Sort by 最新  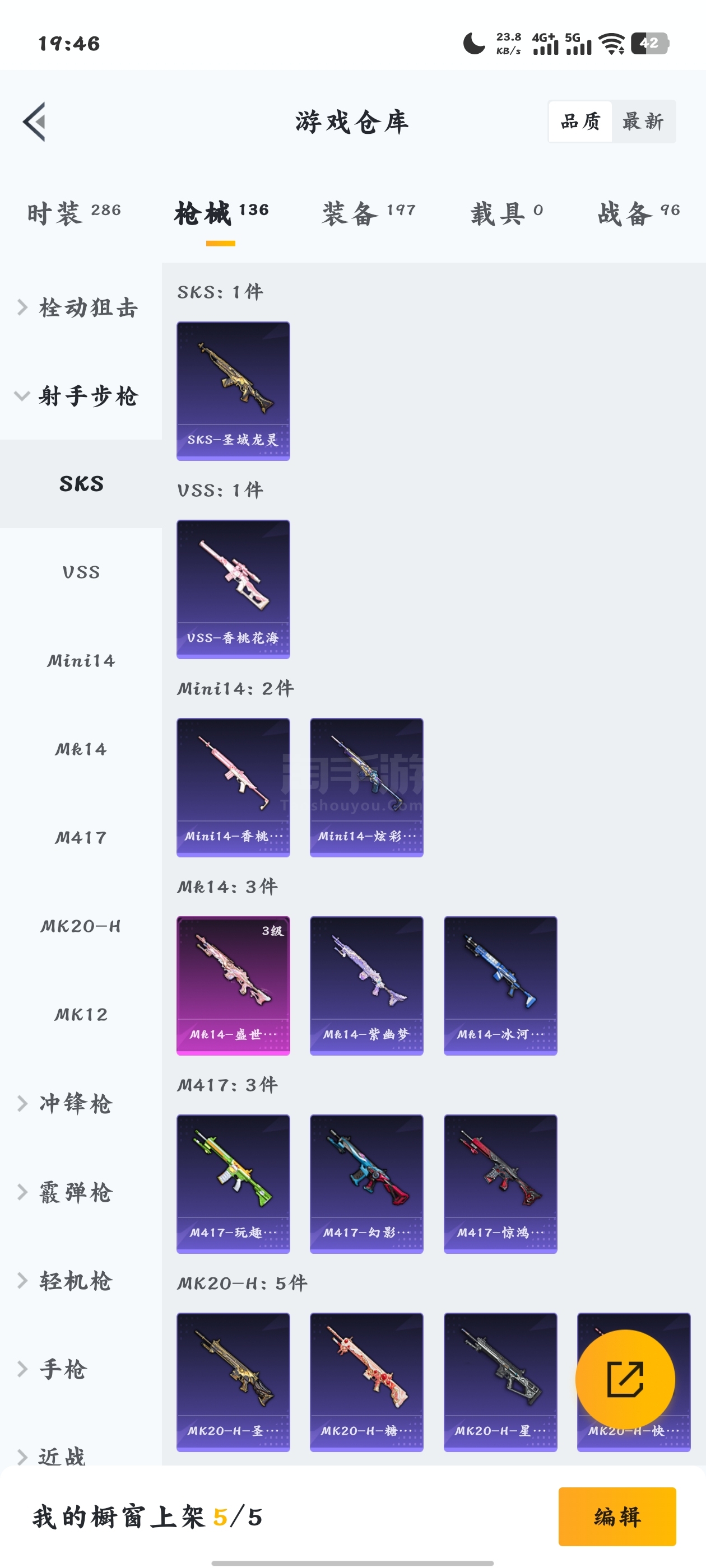pos(643,122)
